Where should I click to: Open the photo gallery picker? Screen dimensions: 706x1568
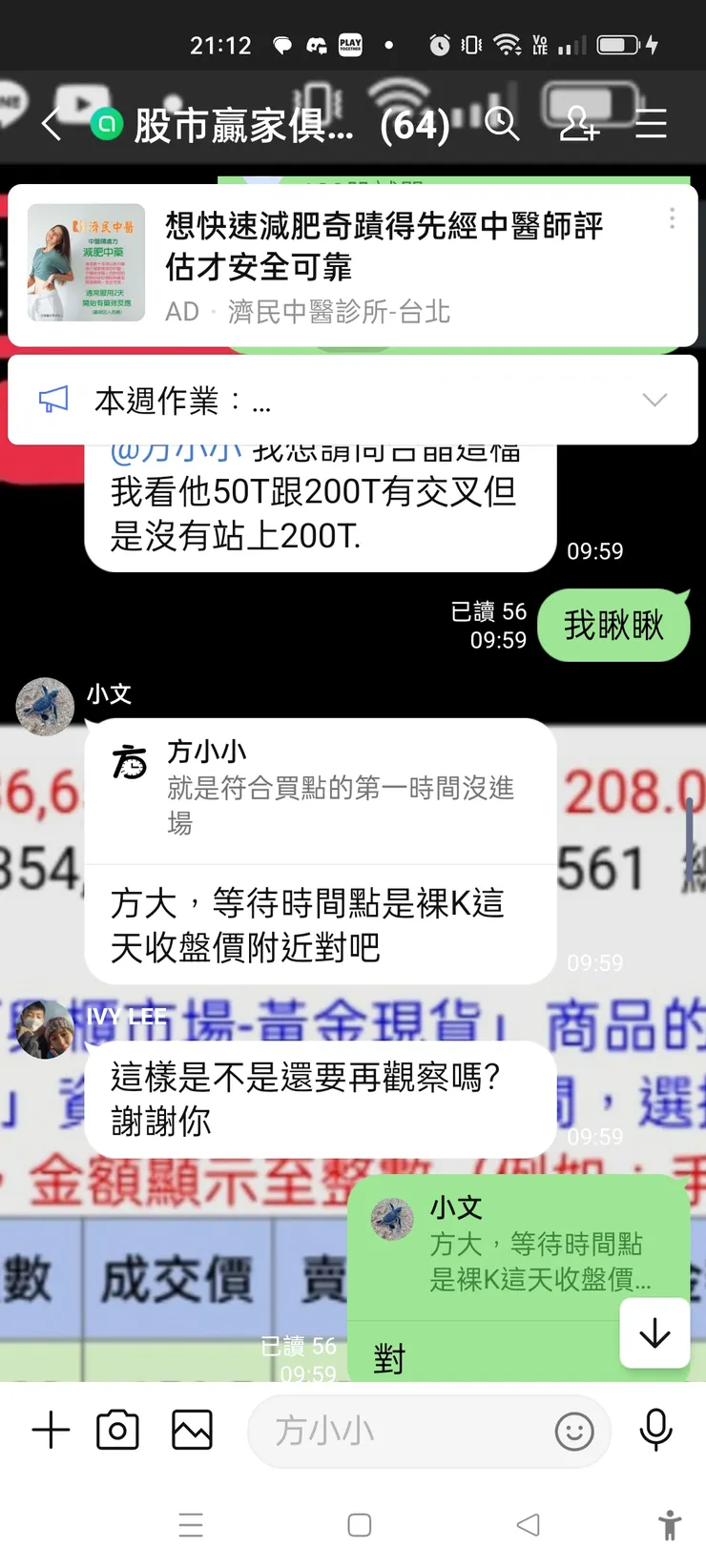(191, 1430)
